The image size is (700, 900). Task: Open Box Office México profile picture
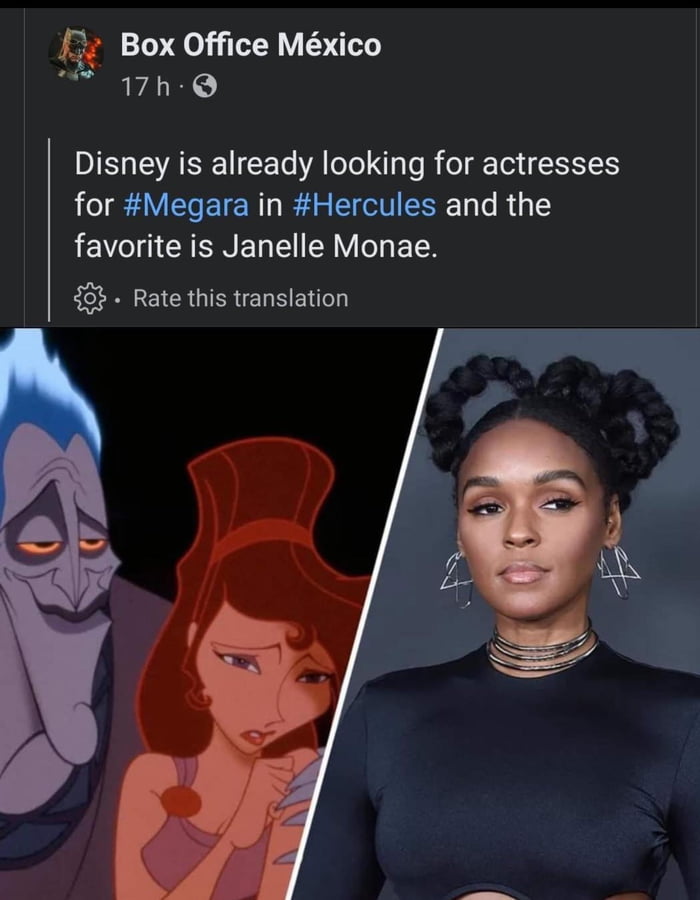click(76, 56)
